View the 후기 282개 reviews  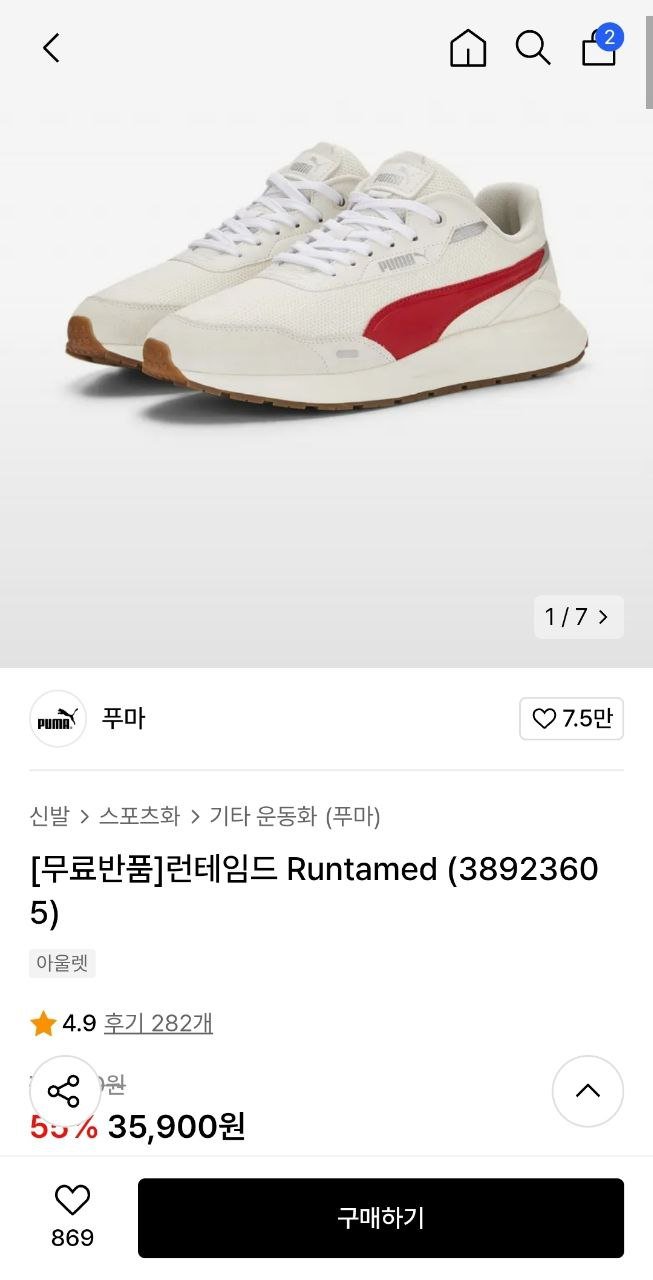[x=158, y=1023]
